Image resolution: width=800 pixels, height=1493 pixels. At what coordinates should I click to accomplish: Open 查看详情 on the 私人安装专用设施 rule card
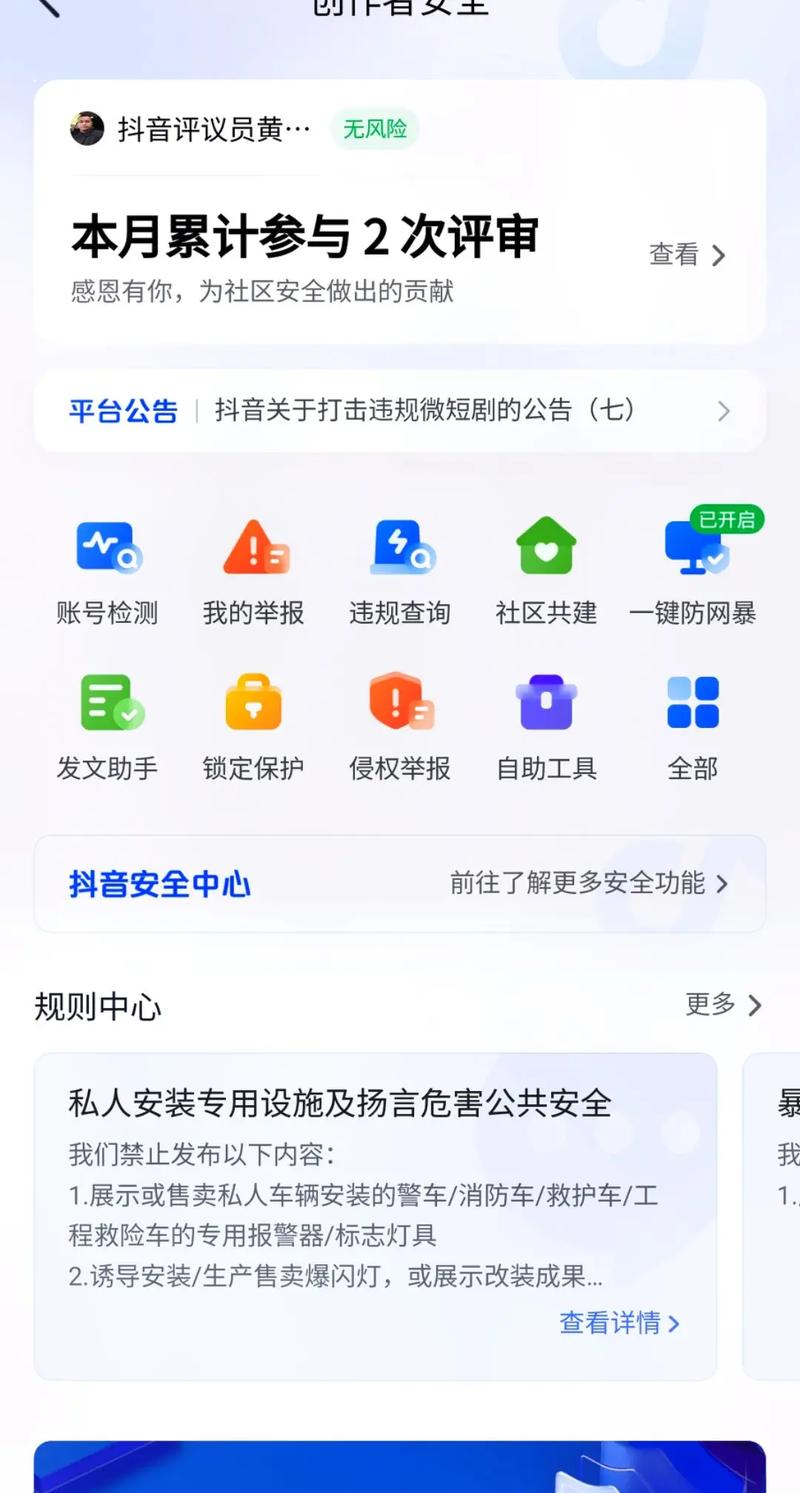(x=619, y=1323)
